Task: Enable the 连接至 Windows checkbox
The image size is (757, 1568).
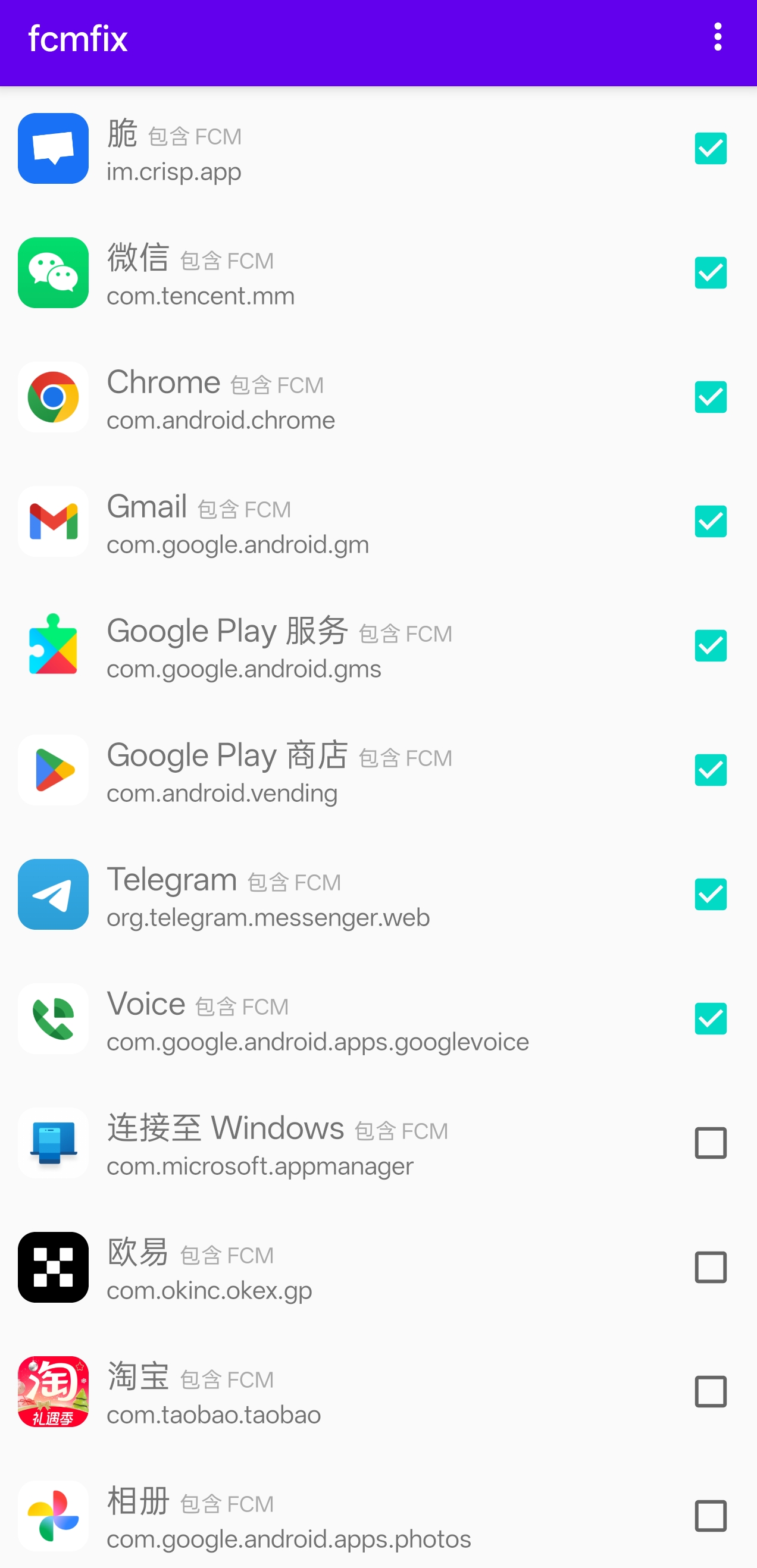Action: [710, 1143]
